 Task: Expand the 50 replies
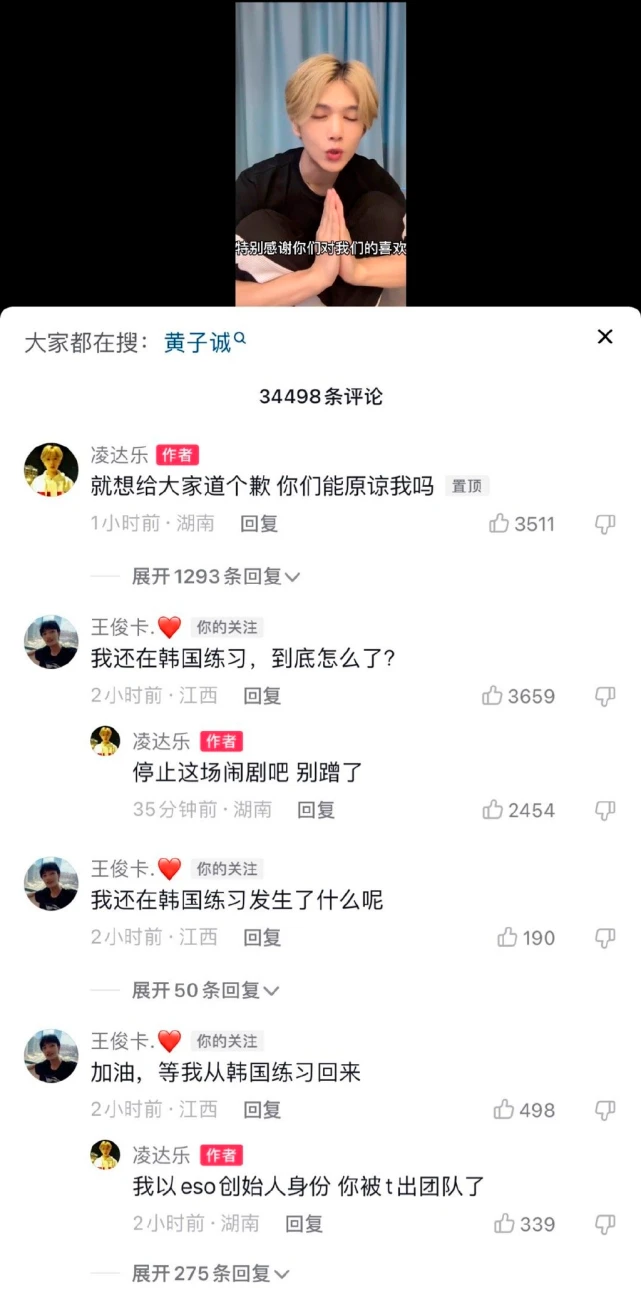[x=205, y=990]
